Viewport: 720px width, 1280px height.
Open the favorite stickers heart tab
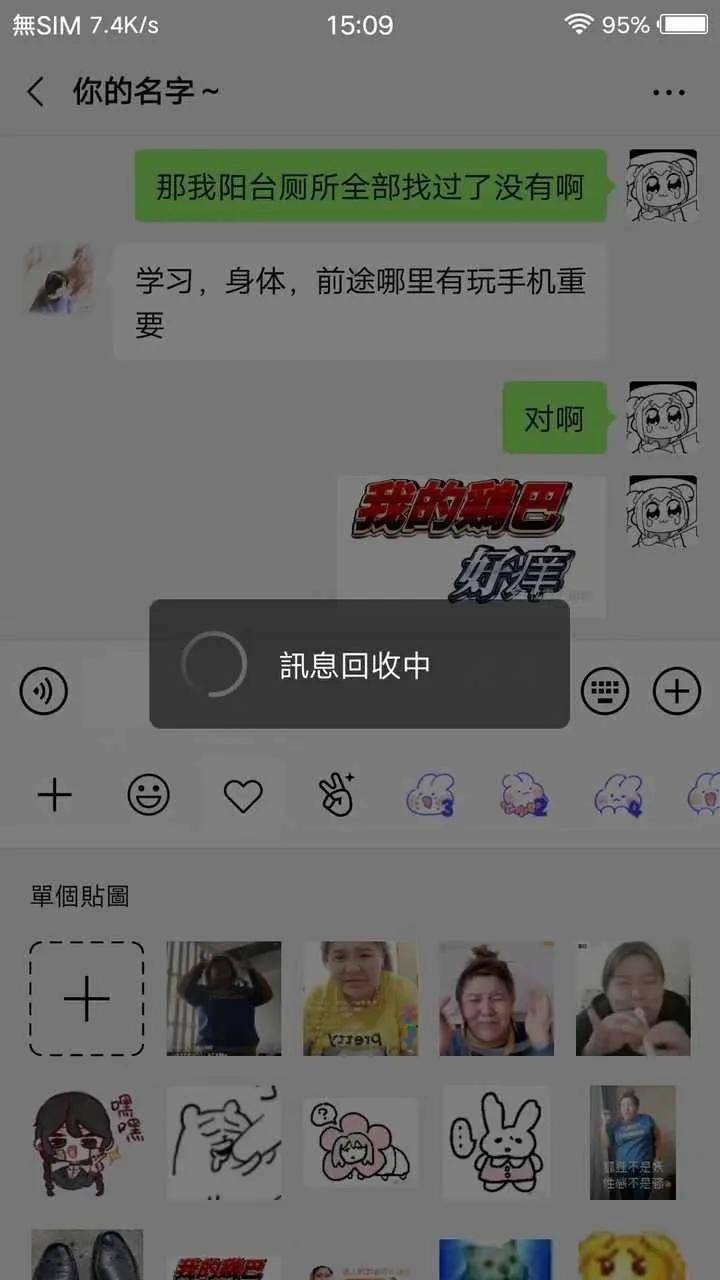click(242, 796)
